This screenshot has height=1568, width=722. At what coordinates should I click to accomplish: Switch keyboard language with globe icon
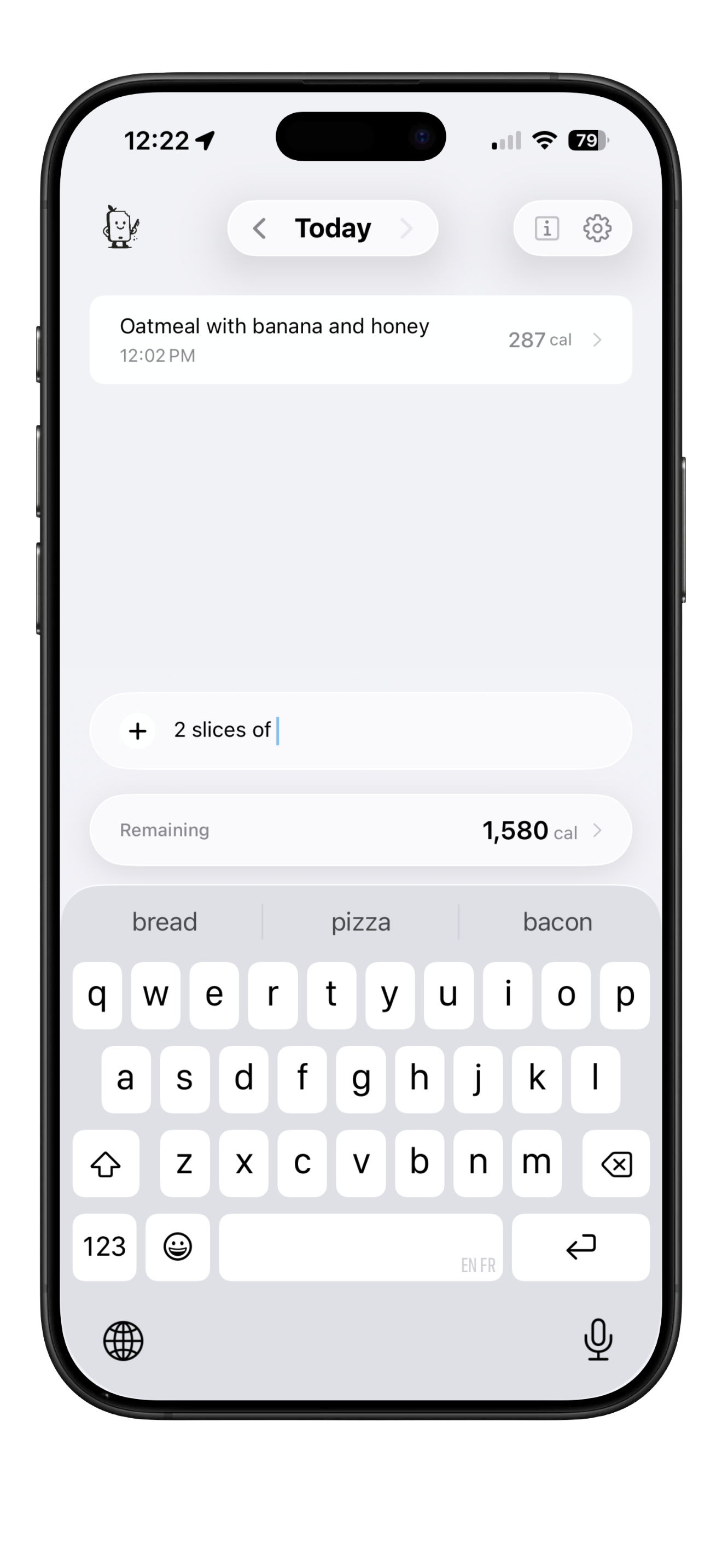pyautogui.click(x=123, y=1339)
